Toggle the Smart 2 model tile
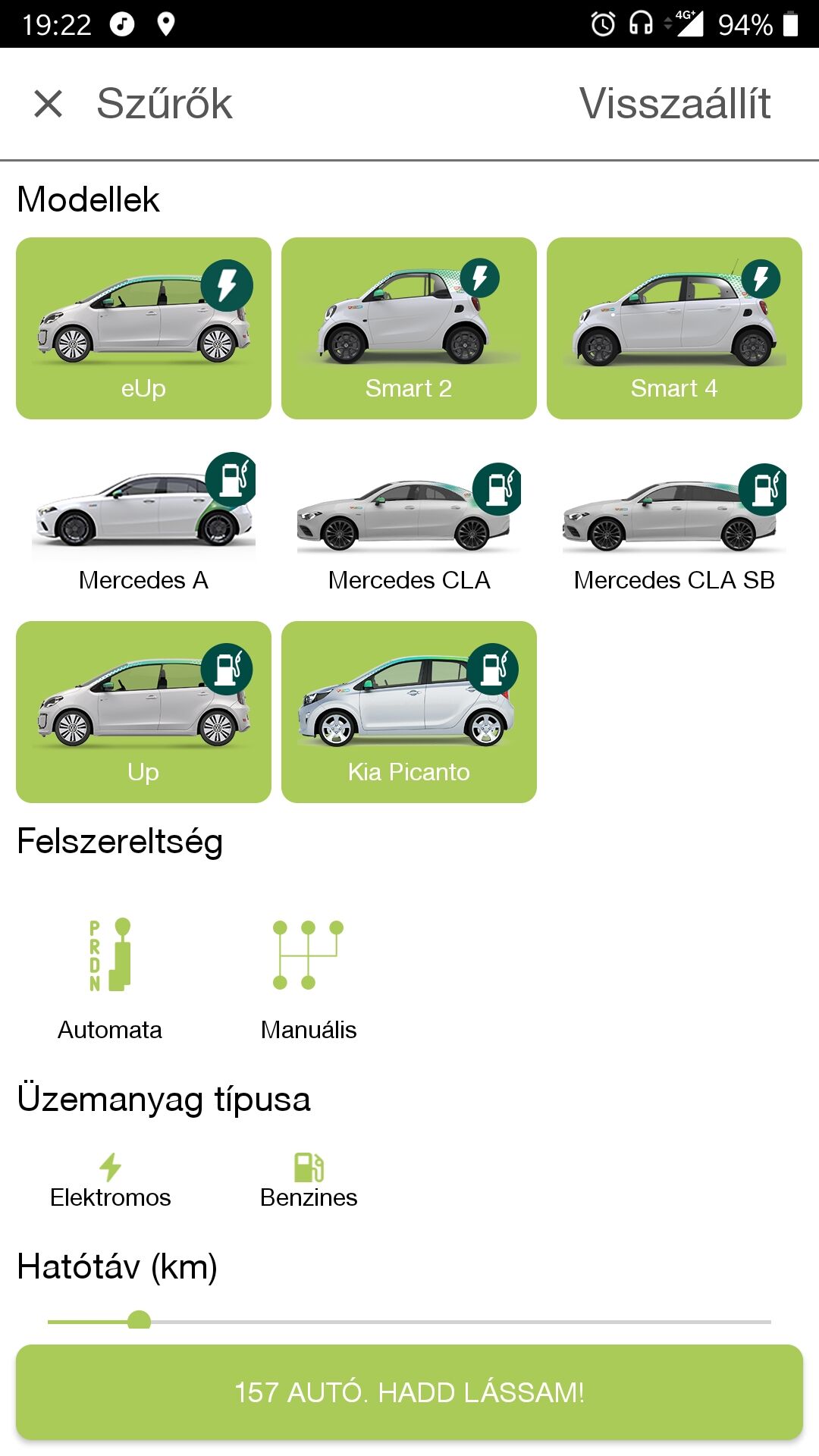Image resolution: width=819 pixels, height=1456 pixels. 409,328
